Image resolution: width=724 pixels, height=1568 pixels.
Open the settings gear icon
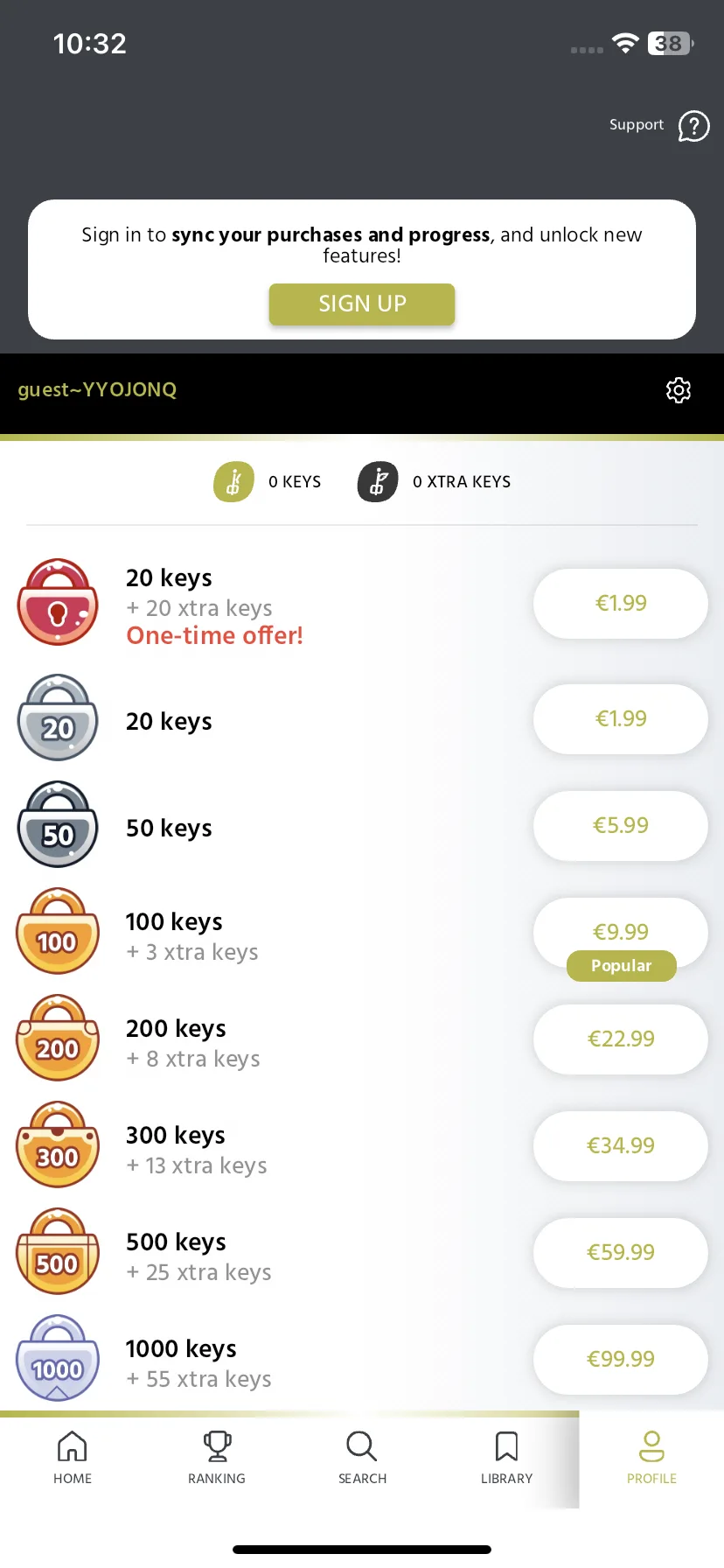coord(679,390)
